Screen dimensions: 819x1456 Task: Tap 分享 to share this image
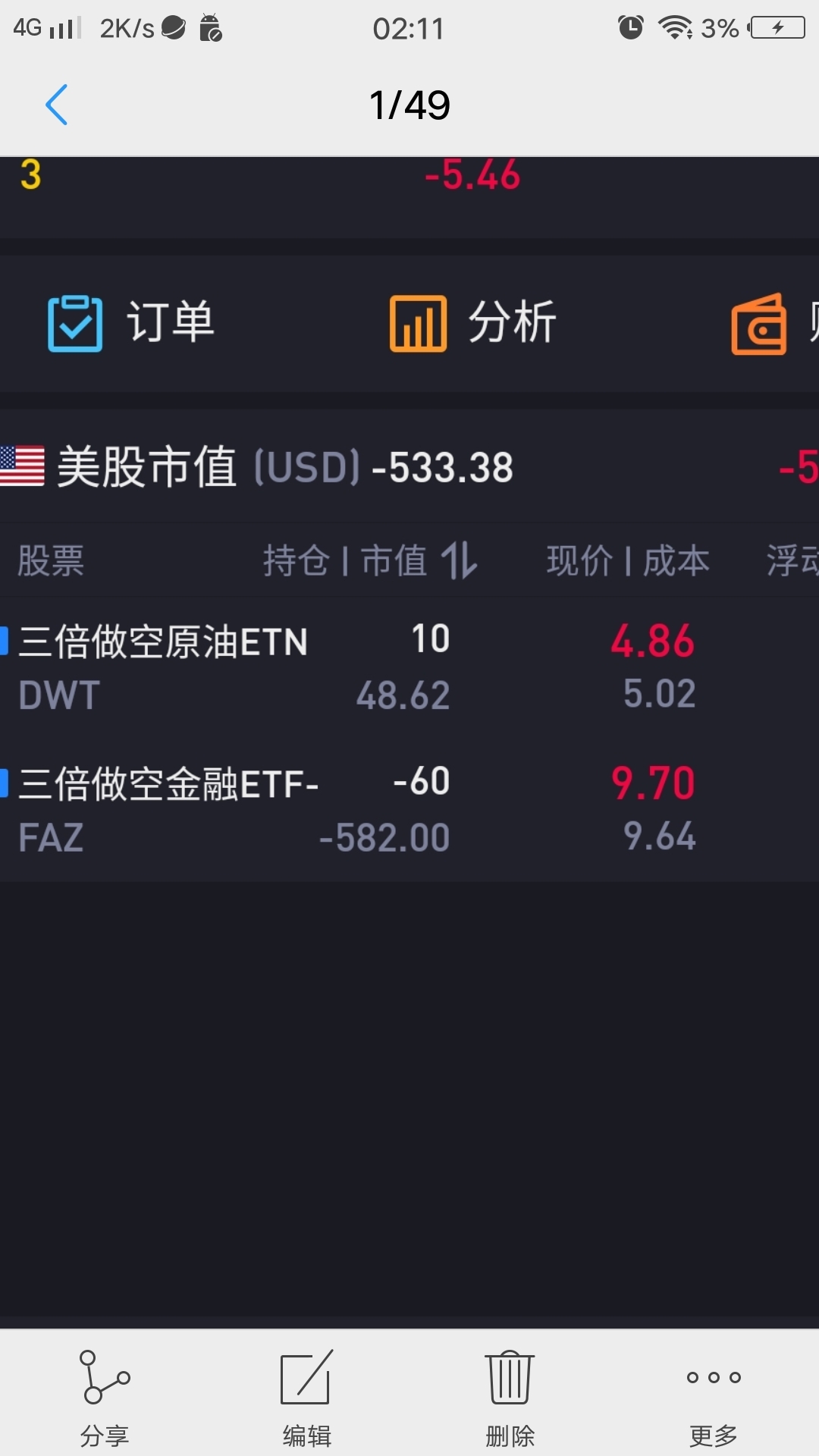(105, 1398)
